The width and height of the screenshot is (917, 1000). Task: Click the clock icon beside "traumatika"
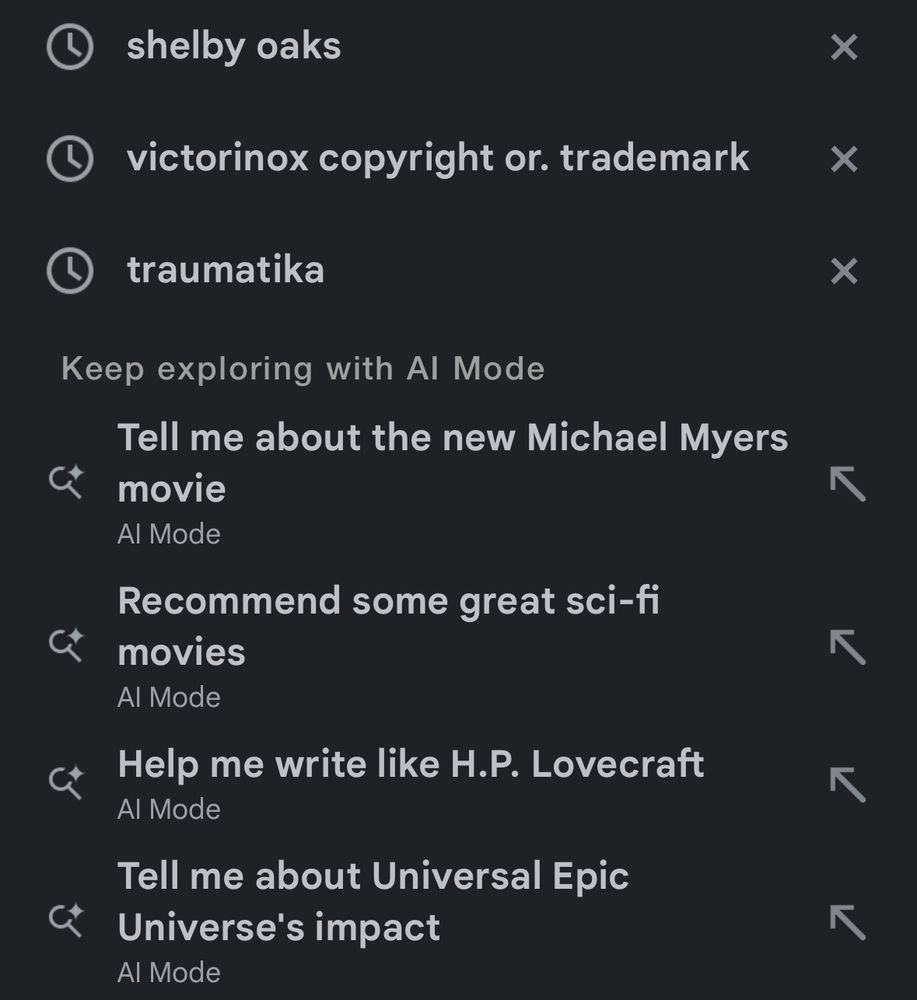tap(68, 270)
